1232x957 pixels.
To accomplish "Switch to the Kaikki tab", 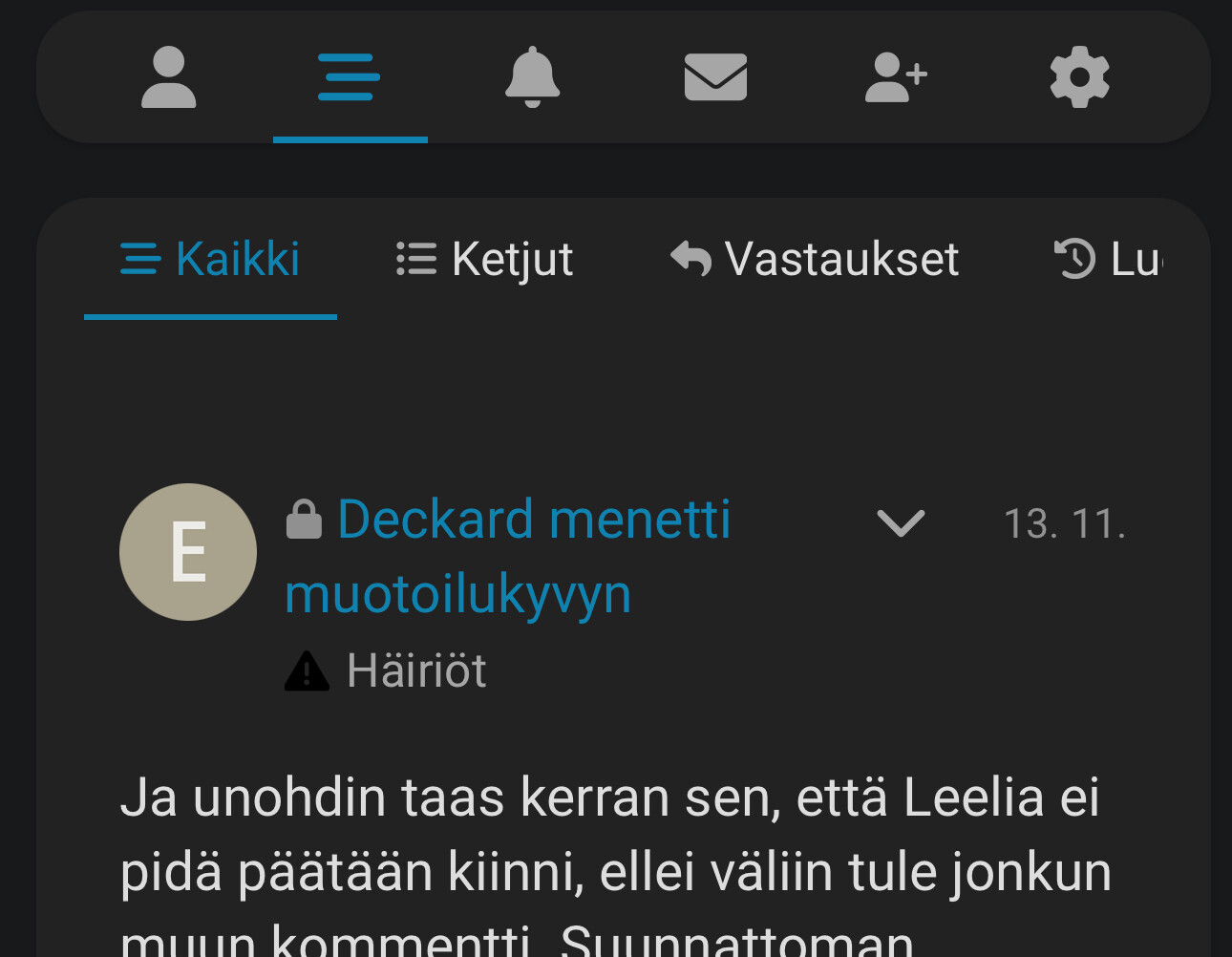I will [x=211, y=259].
